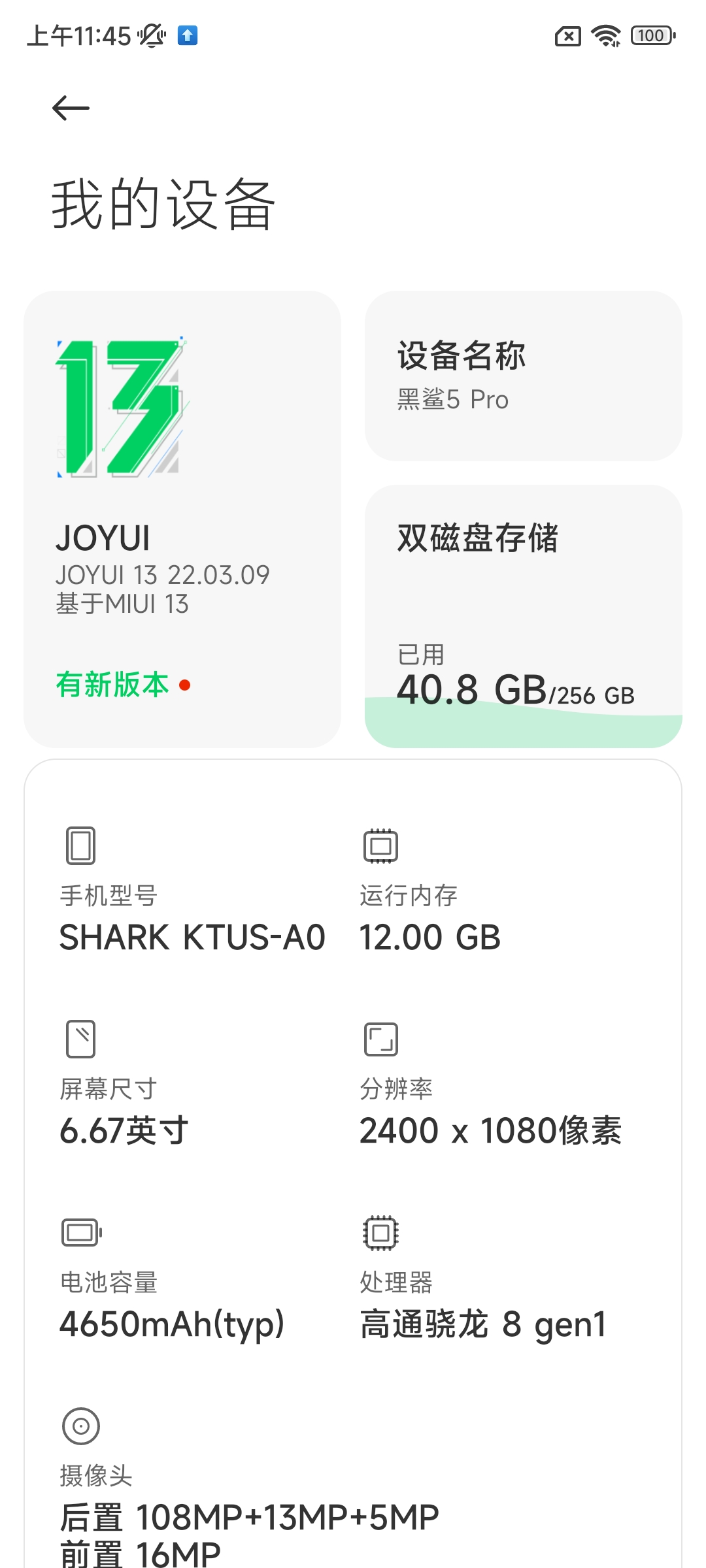
Task: Open the 设备名称 card showing 黑鲨5 Pro
Action: (x=524, y=376)
